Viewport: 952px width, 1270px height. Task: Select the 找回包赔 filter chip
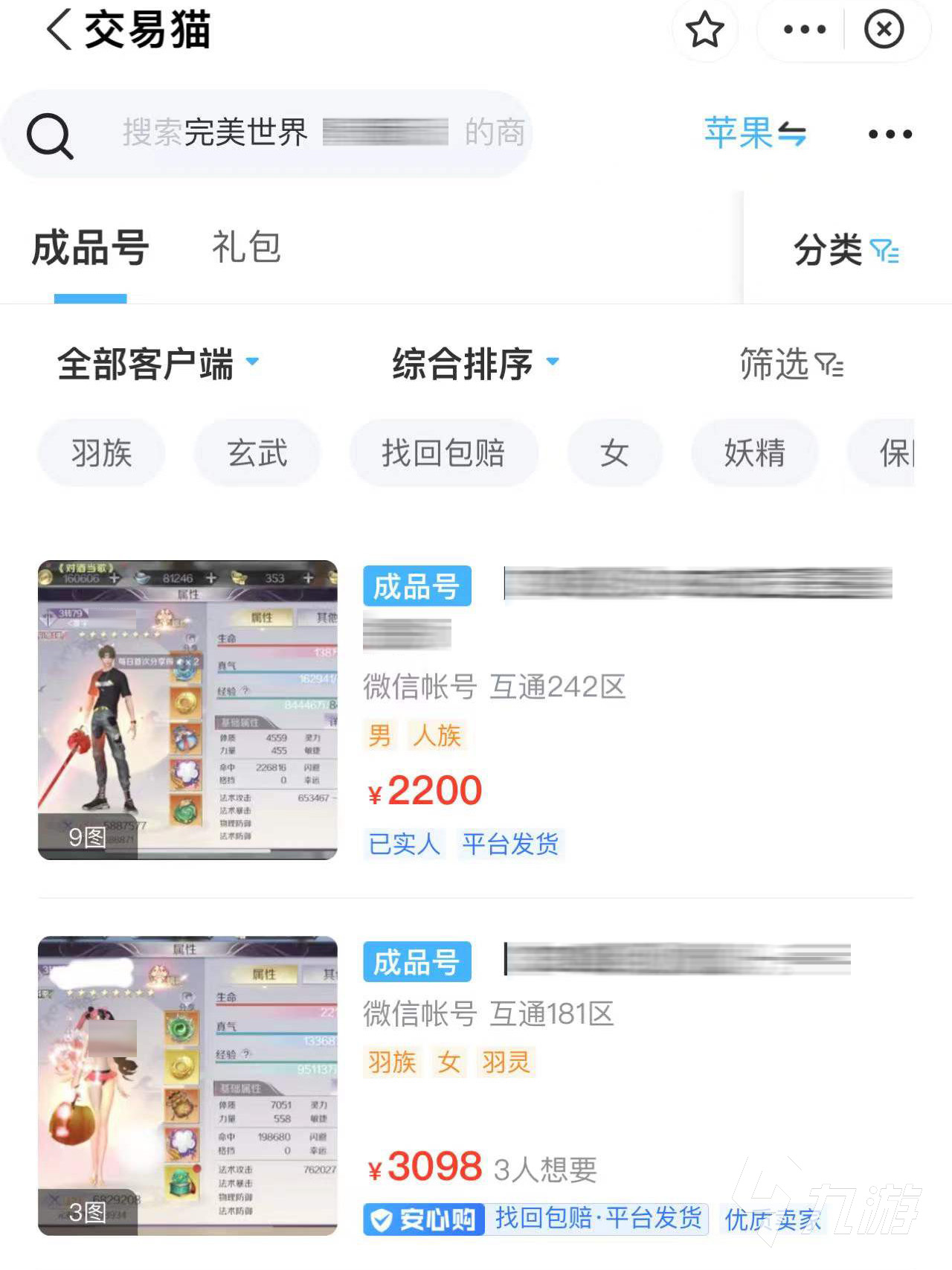coord(444,453)
